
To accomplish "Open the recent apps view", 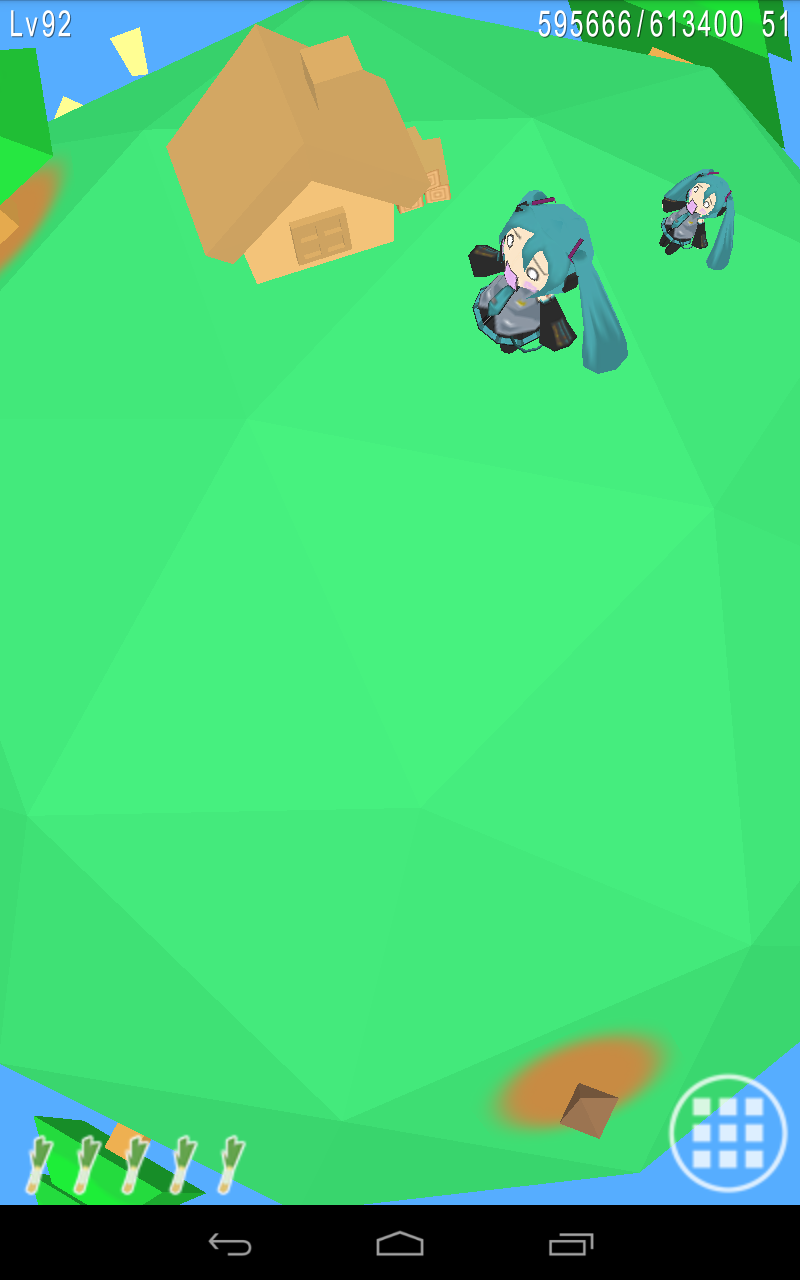I will tap(571, 1244).
